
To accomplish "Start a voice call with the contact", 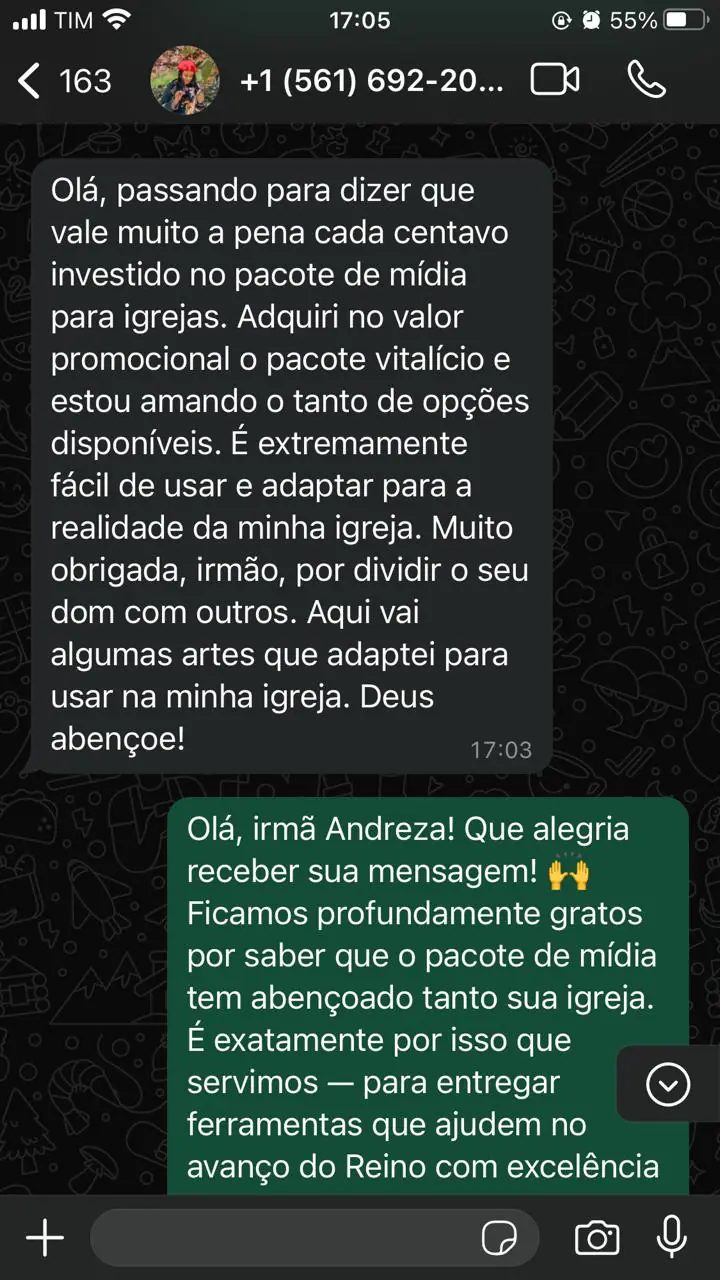I will 647,80.
